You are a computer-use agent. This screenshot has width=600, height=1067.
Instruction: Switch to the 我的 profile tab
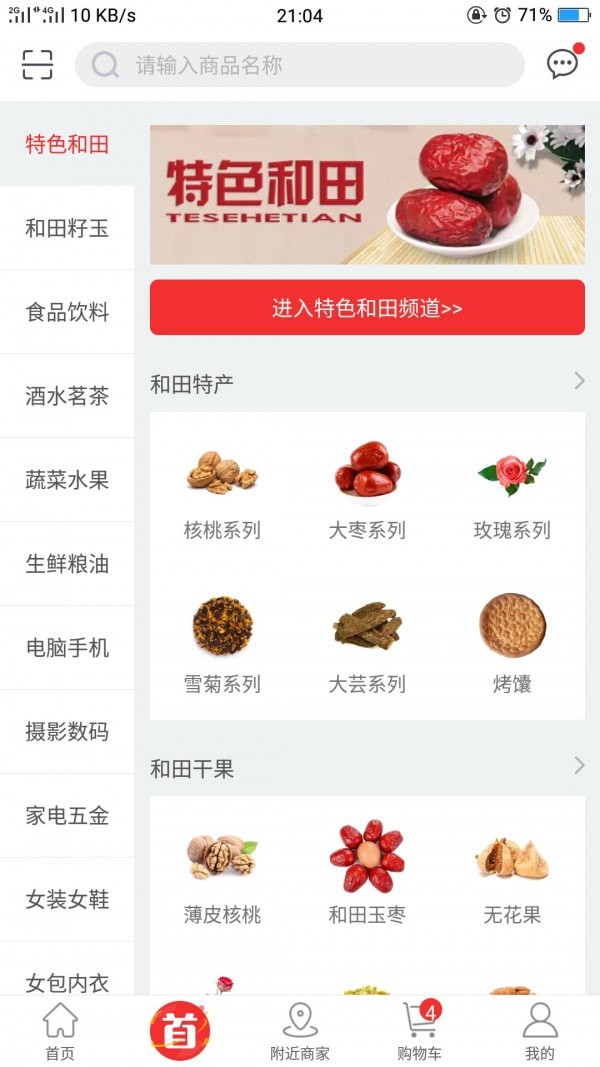(540, 1032)
